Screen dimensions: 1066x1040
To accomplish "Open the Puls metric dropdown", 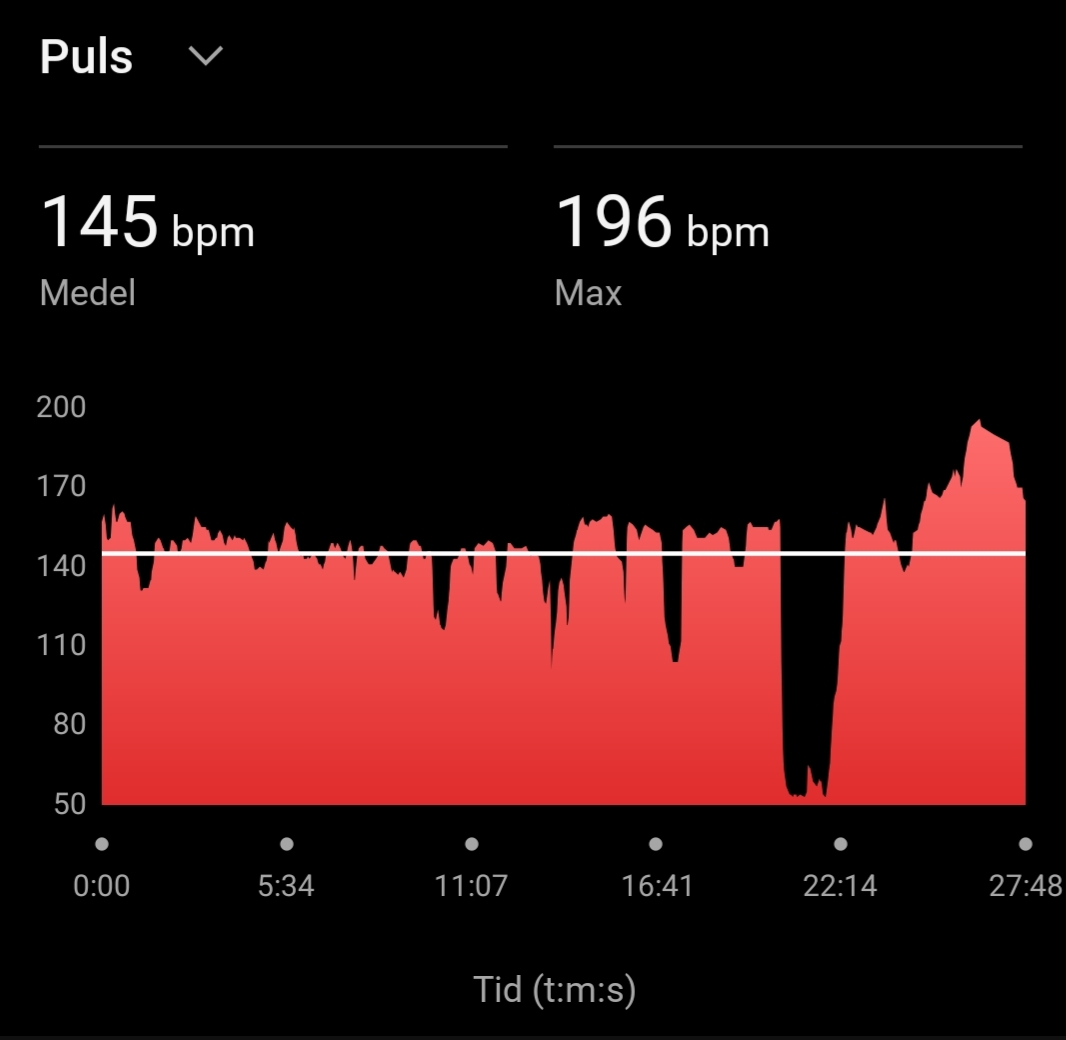I will (205, 57).
